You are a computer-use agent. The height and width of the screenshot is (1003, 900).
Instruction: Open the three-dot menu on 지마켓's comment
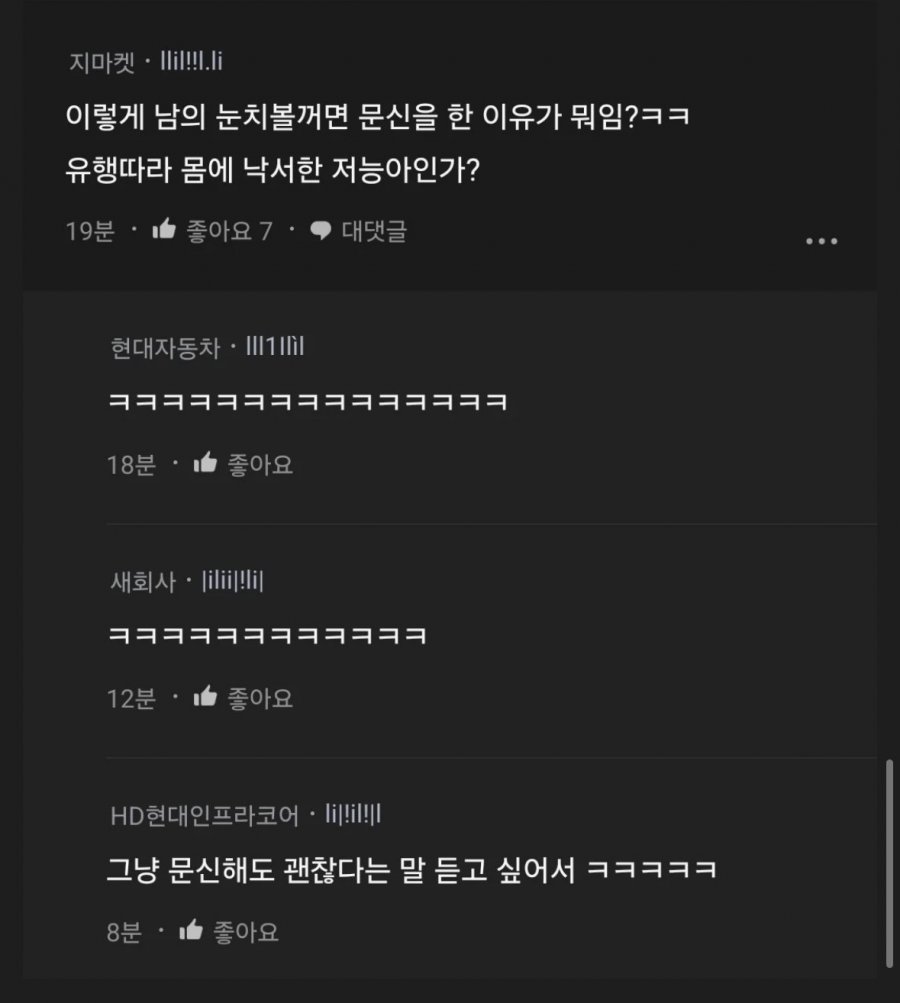pos(821,241)
